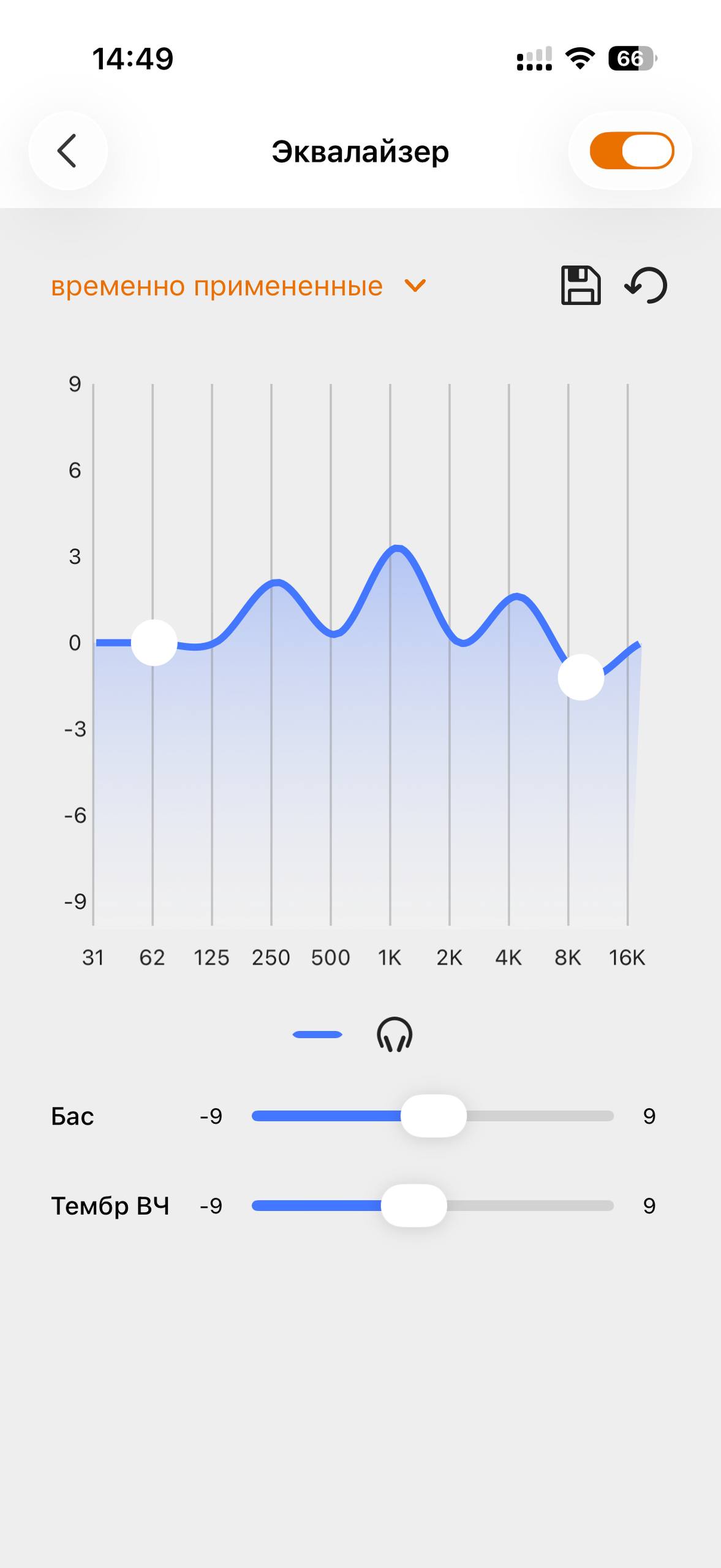Turn off the equalizer switch

(x=632, y=151)
